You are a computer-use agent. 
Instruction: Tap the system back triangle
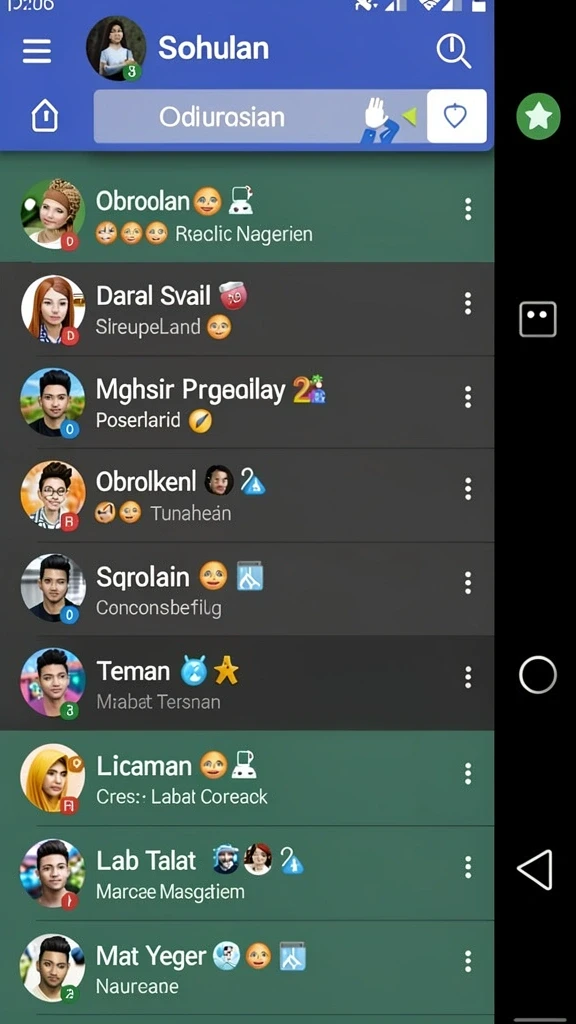click(x=536, y=869)
